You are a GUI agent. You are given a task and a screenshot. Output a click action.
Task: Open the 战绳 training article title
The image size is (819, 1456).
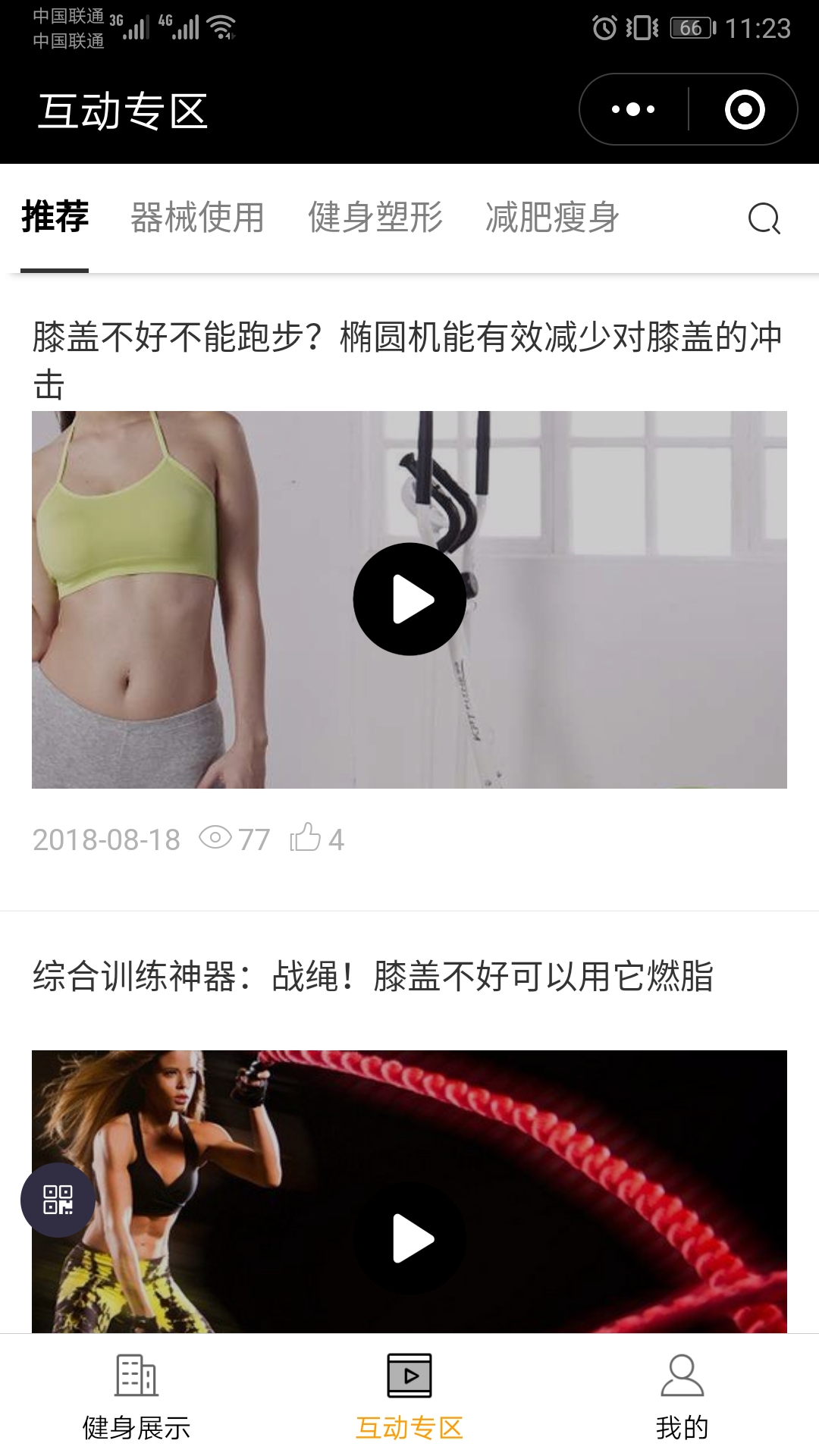(373, 976)
